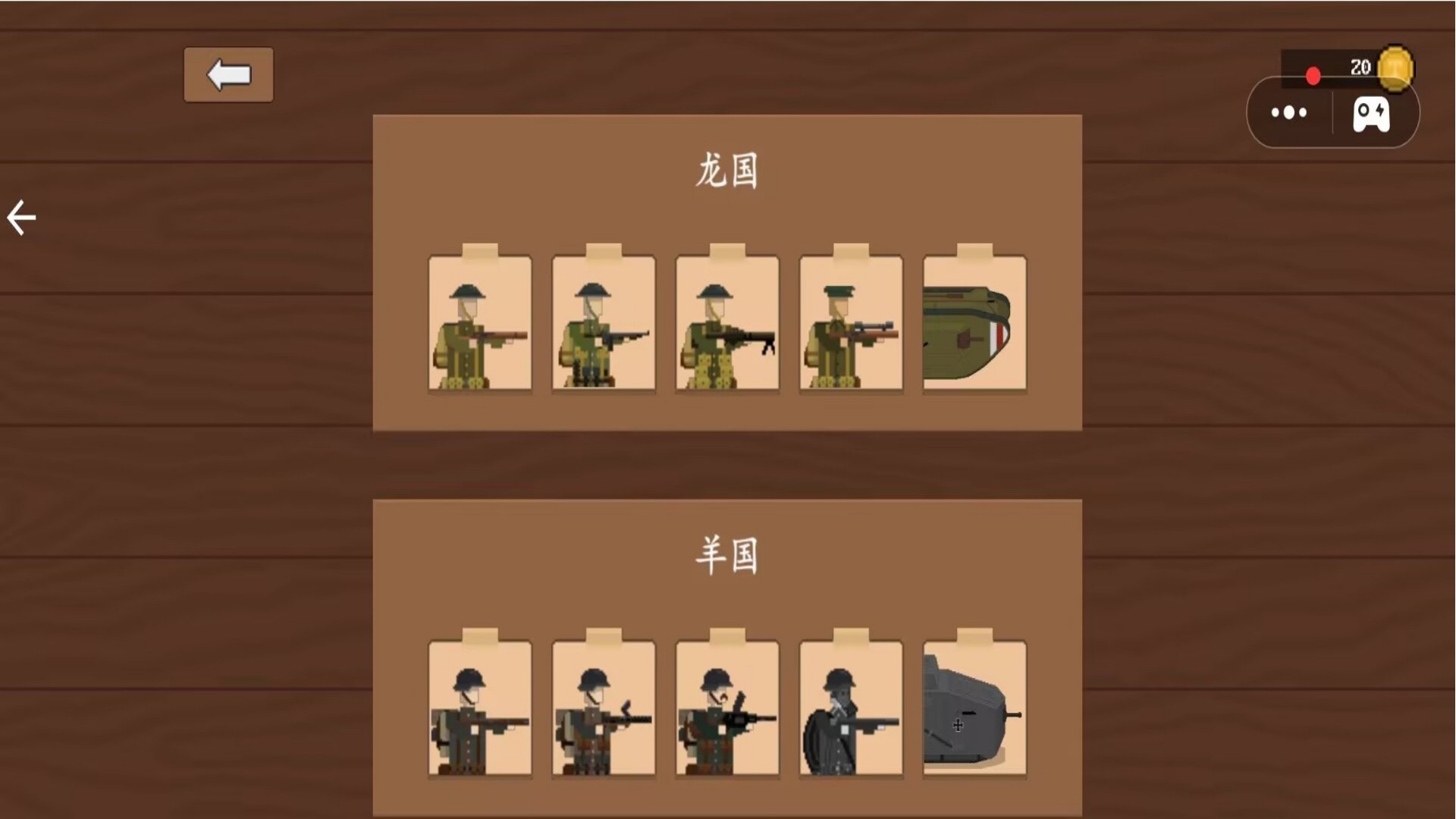This screenshot has width=1456, height=819.
Task: Select 羊国 rifleman soldier card
Action: point(480,709)
